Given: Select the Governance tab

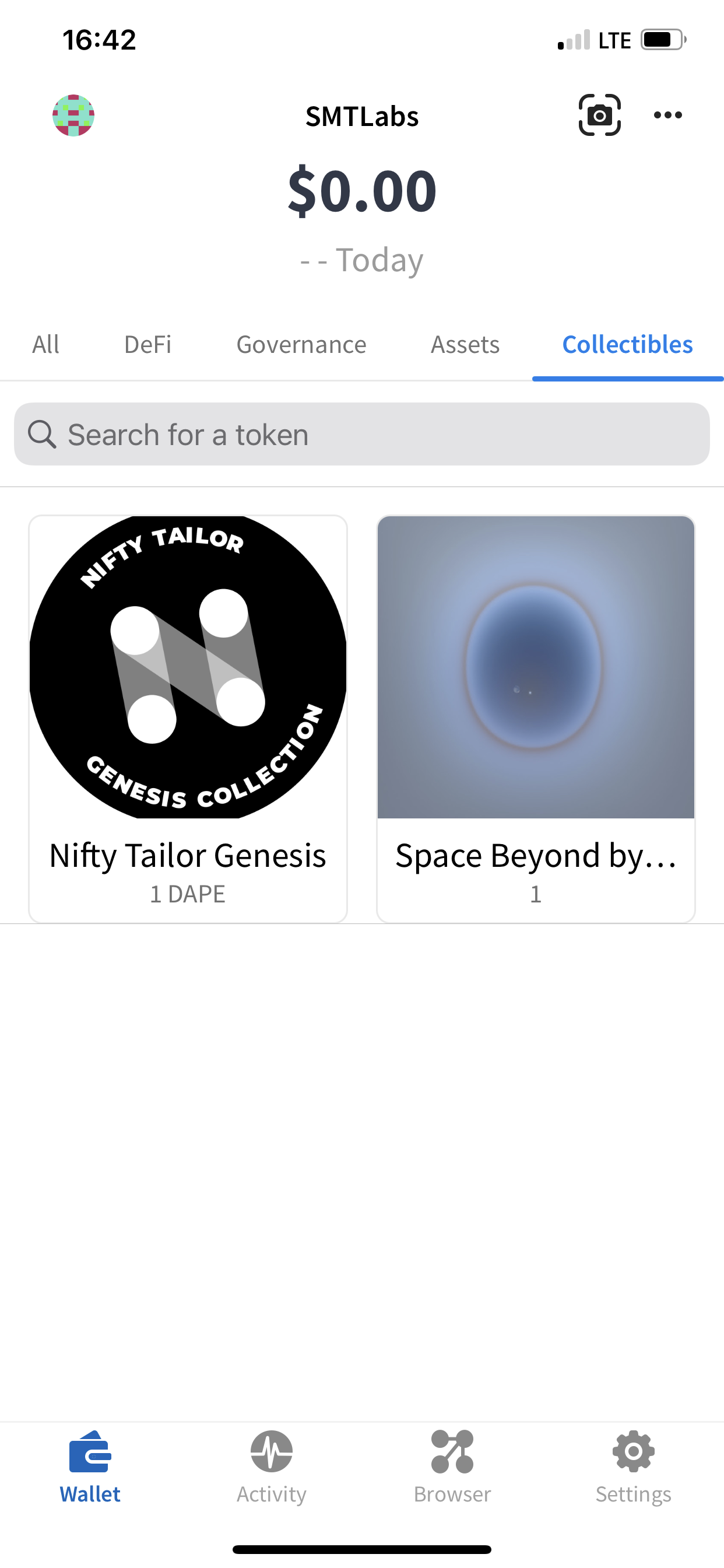Looking at the screenshot, I should pos(301,345).
